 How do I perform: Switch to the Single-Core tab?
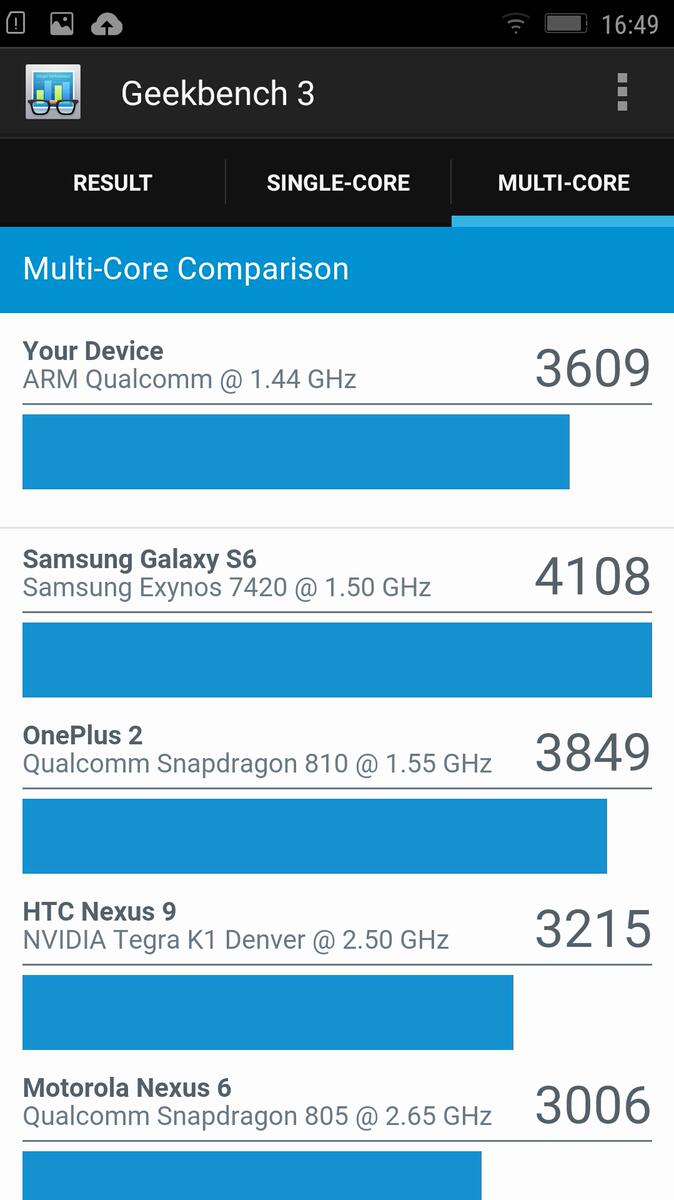(x=338, y=183)
